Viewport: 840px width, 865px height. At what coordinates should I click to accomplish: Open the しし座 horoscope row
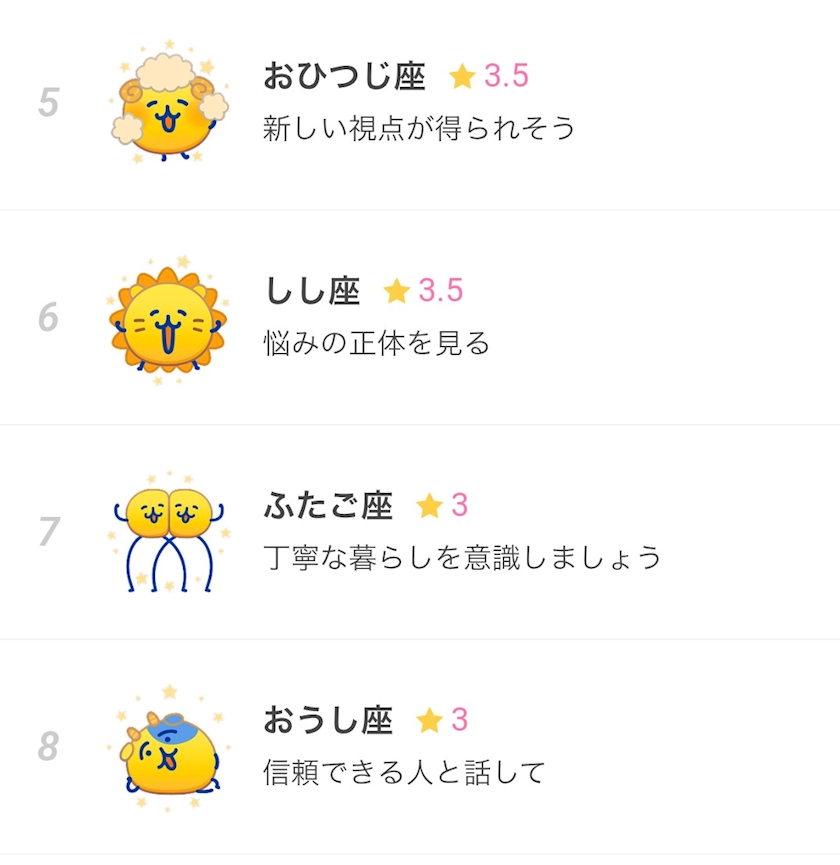420,318
